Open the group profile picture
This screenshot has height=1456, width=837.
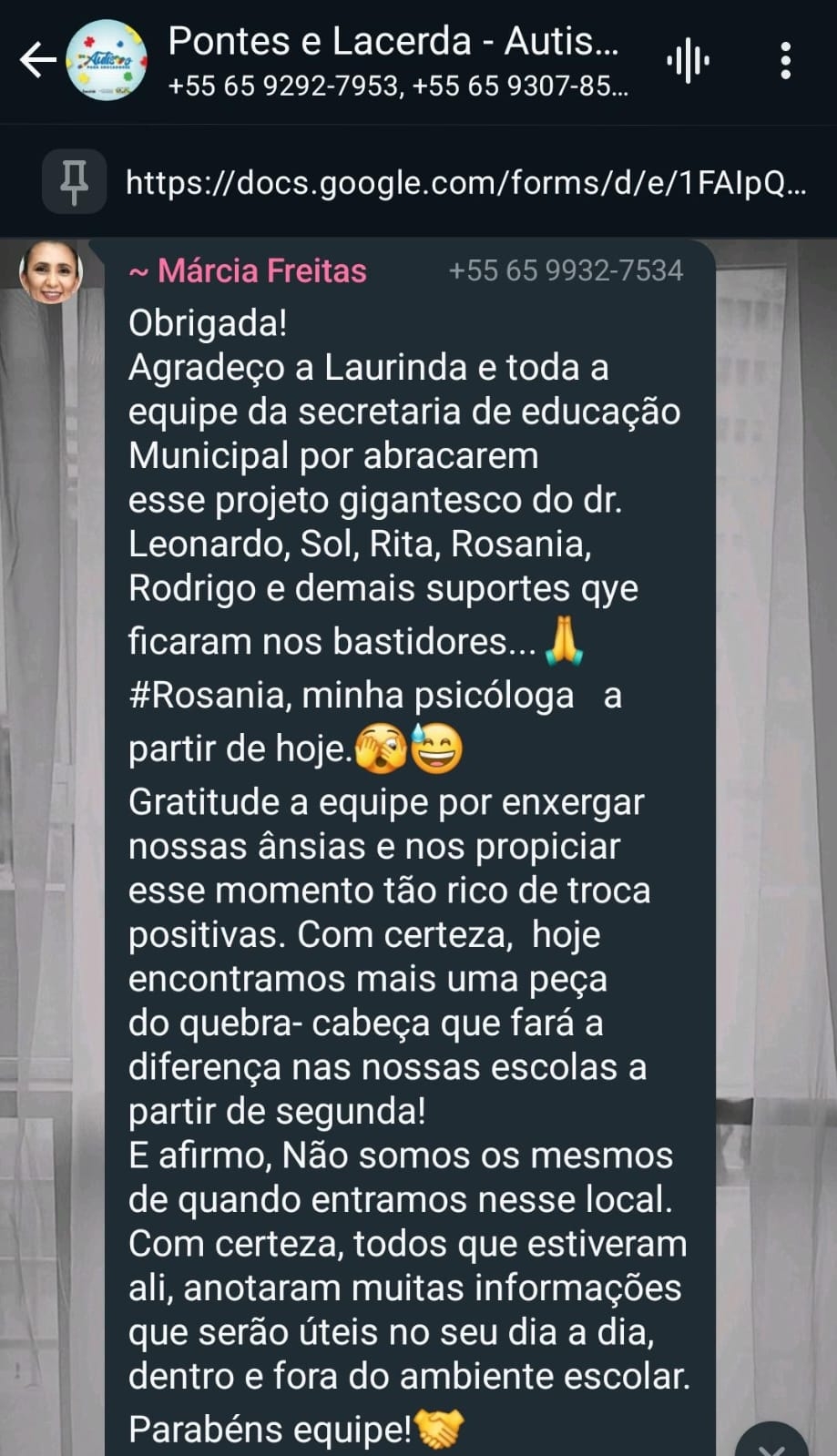point(107,61)
